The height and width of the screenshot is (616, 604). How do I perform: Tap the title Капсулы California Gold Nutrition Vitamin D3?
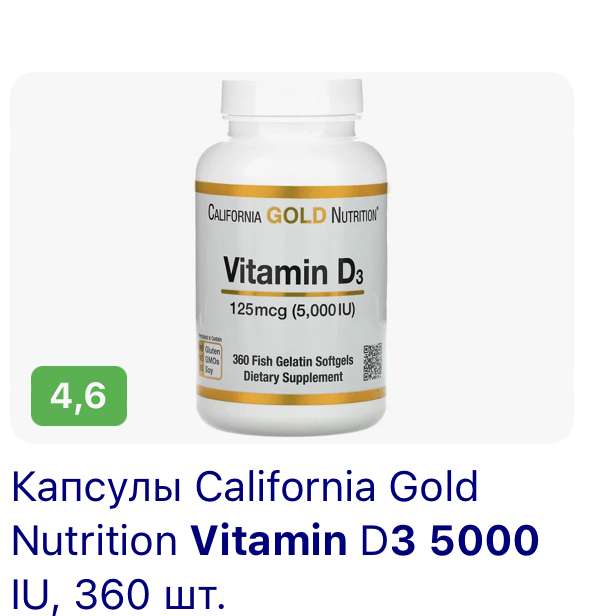pos(275,541)
